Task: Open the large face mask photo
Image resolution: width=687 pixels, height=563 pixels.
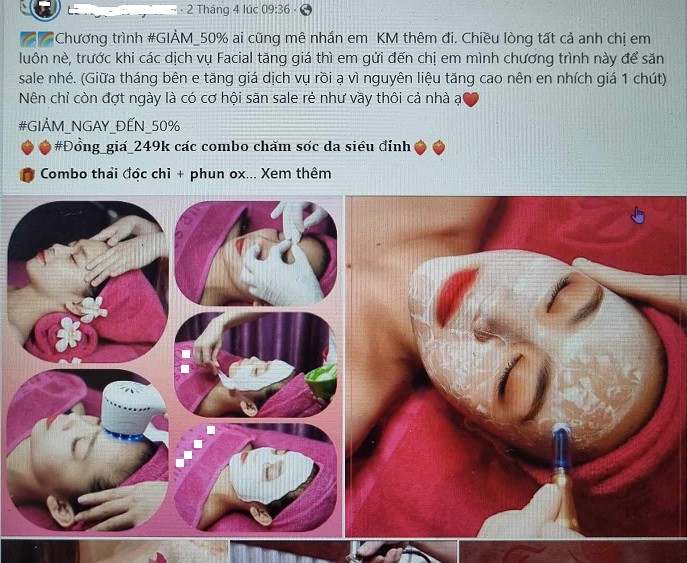Action: coord(516,366)
